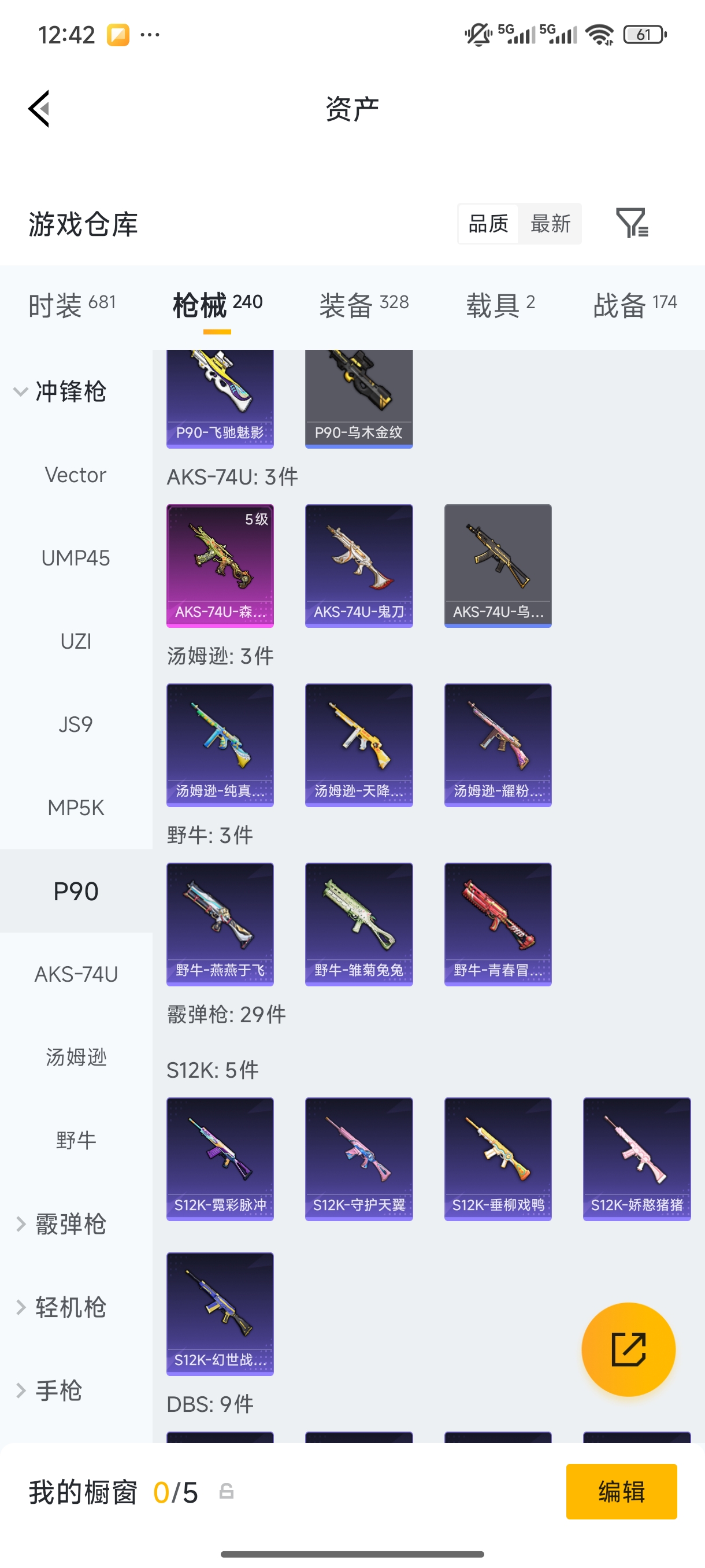
Task: Open the 野牛-雏菊兔兔 skin
Action: 358,923
